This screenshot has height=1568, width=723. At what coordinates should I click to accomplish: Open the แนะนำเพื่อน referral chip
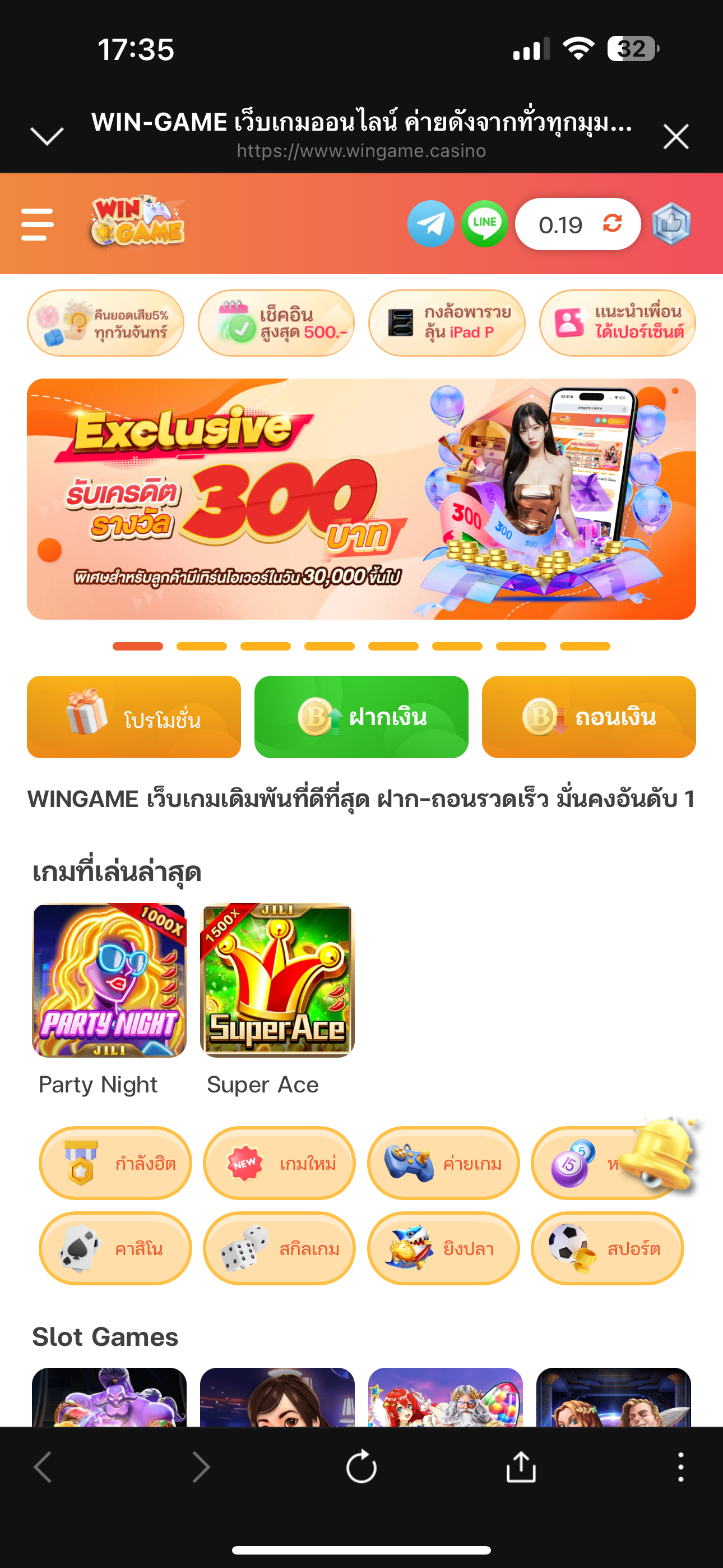coord(617,323)
